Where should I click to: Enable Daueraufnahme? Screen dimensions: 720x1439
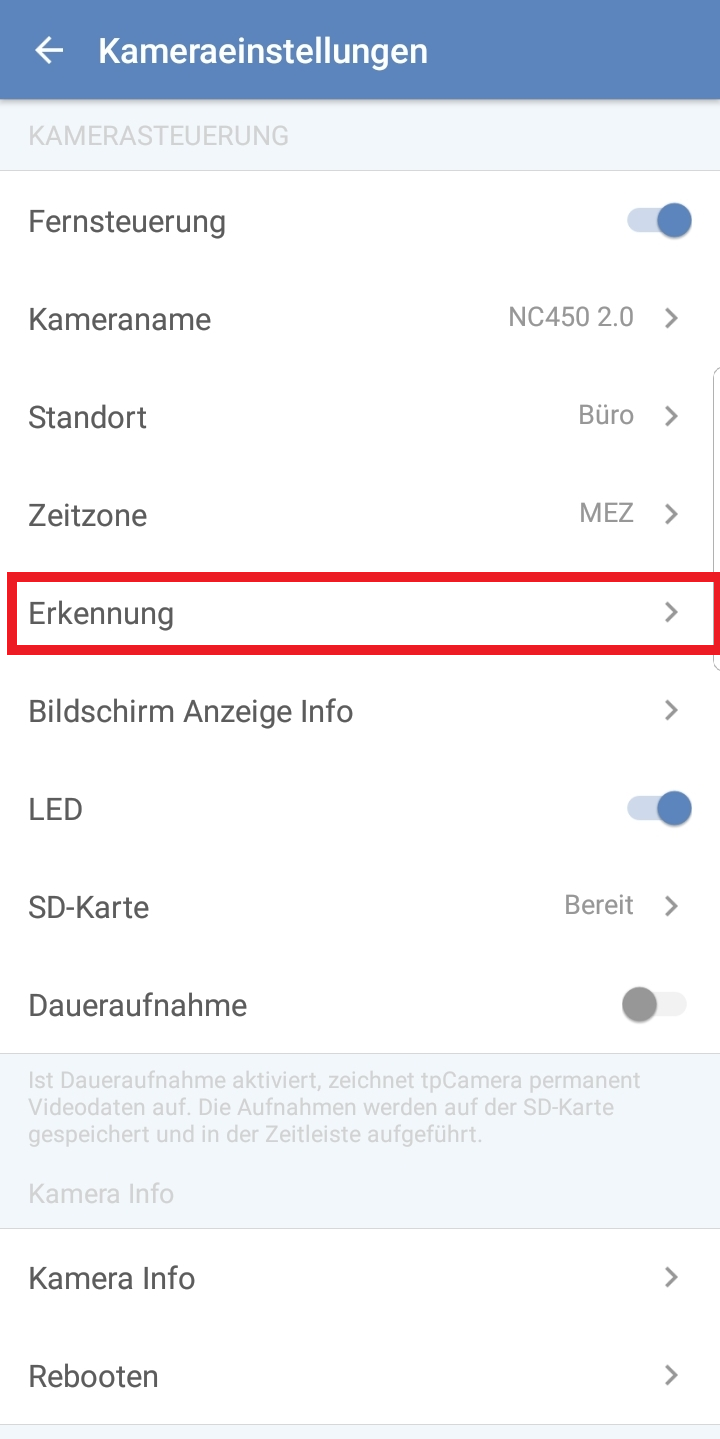[x=654, y=1004]
